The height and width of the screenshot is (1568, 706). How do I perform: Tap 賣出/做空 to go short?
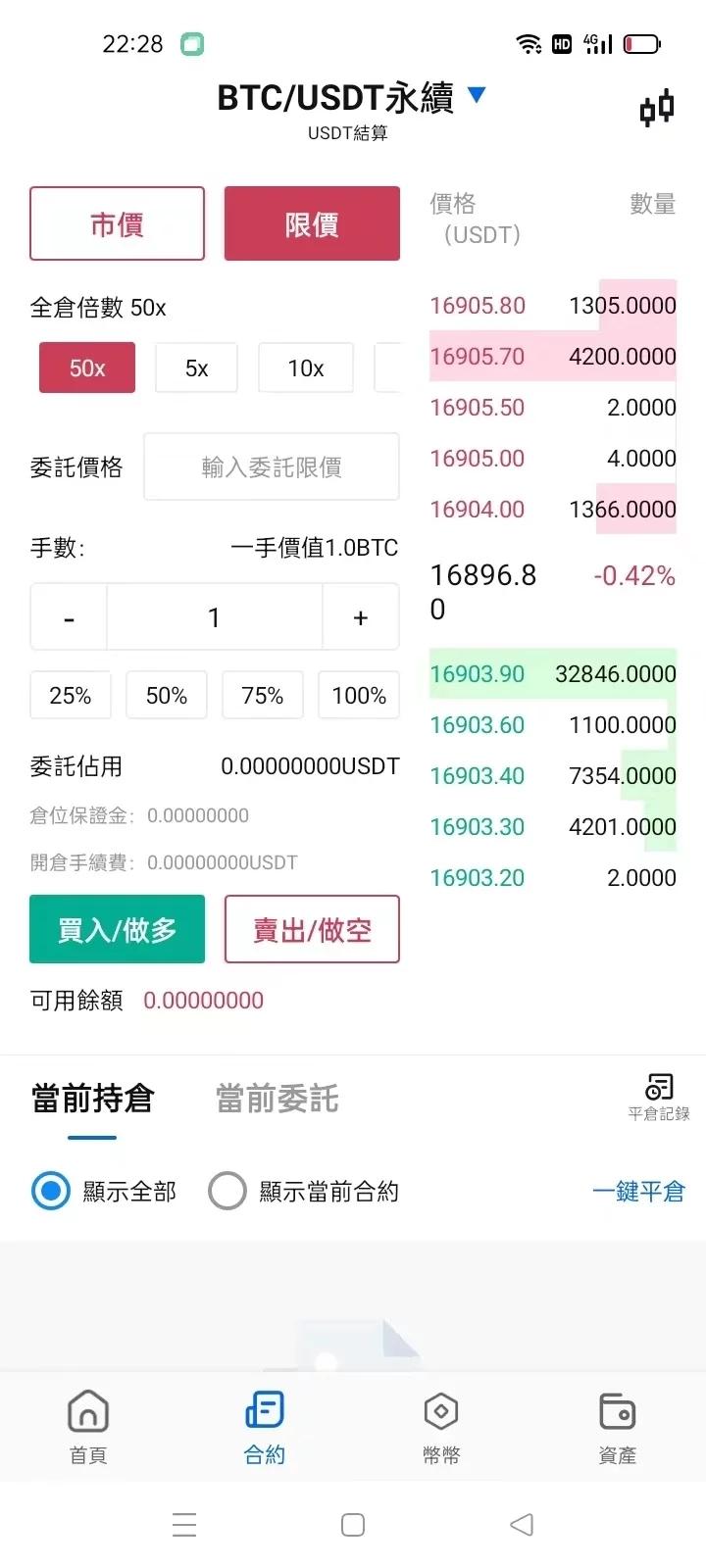[x=312, y=929]
